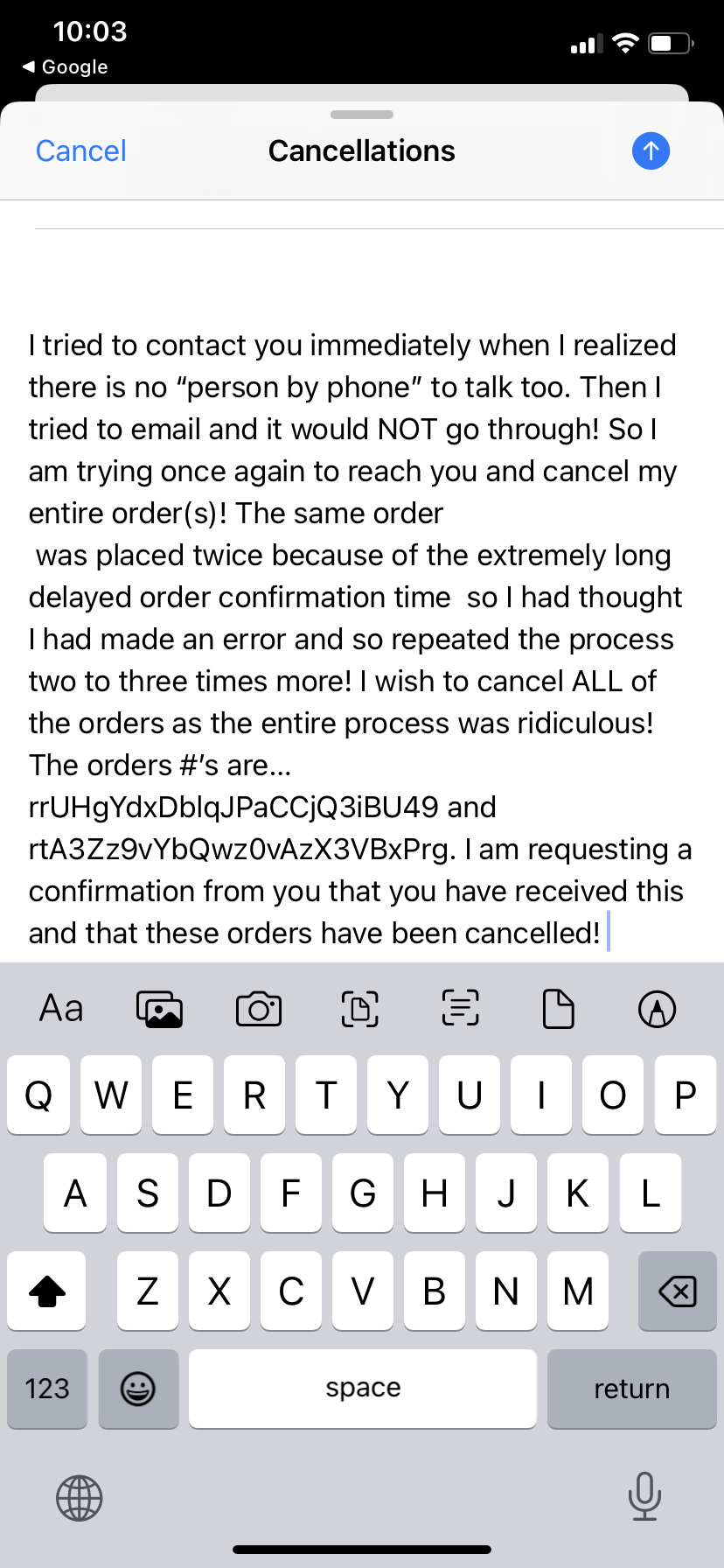Attach a file to the email
The image size is (724, 1568).
[x=559, y=1009]
